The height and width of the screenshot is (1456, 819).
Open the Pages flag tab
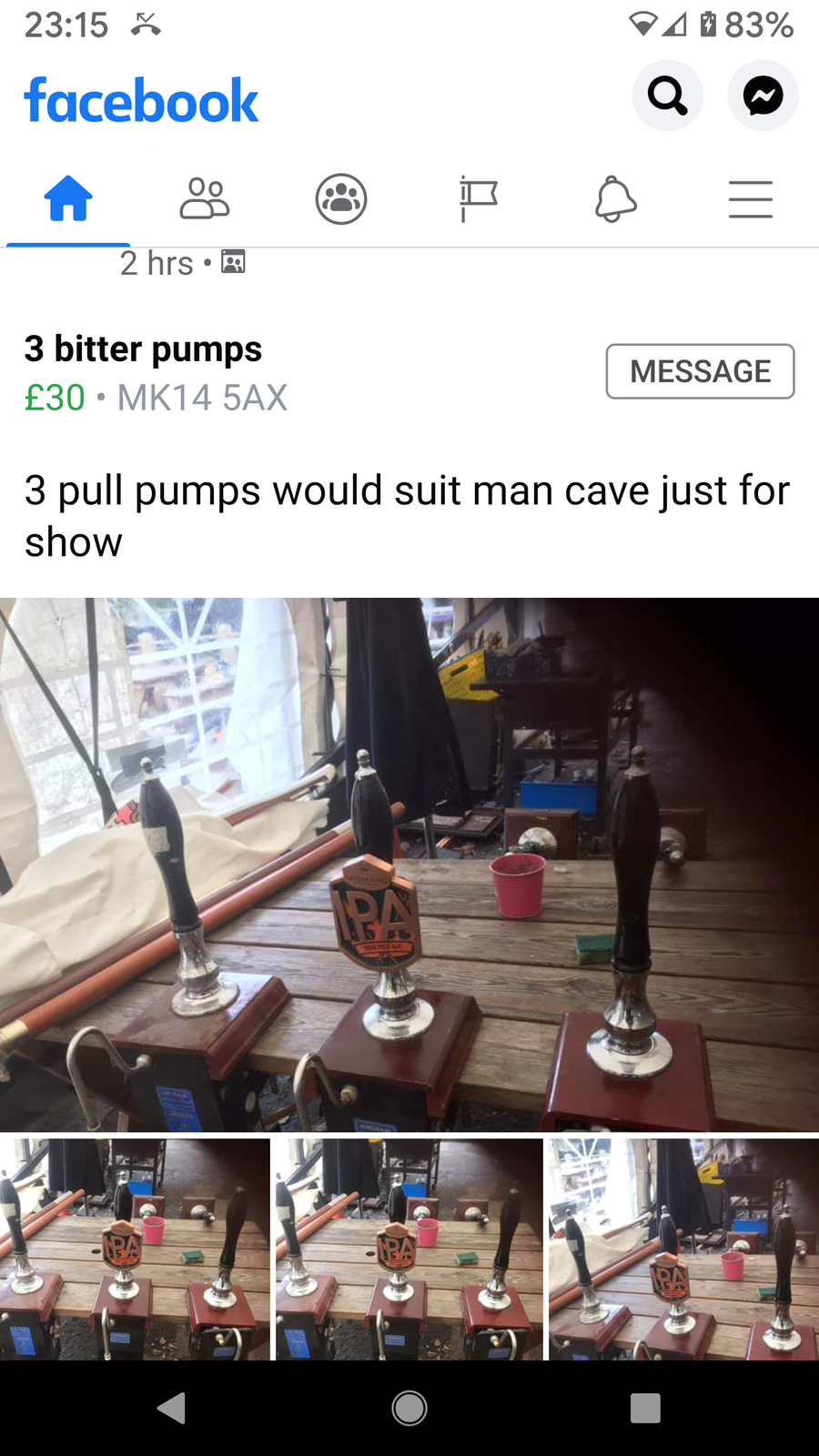click(x=478, y=199)
